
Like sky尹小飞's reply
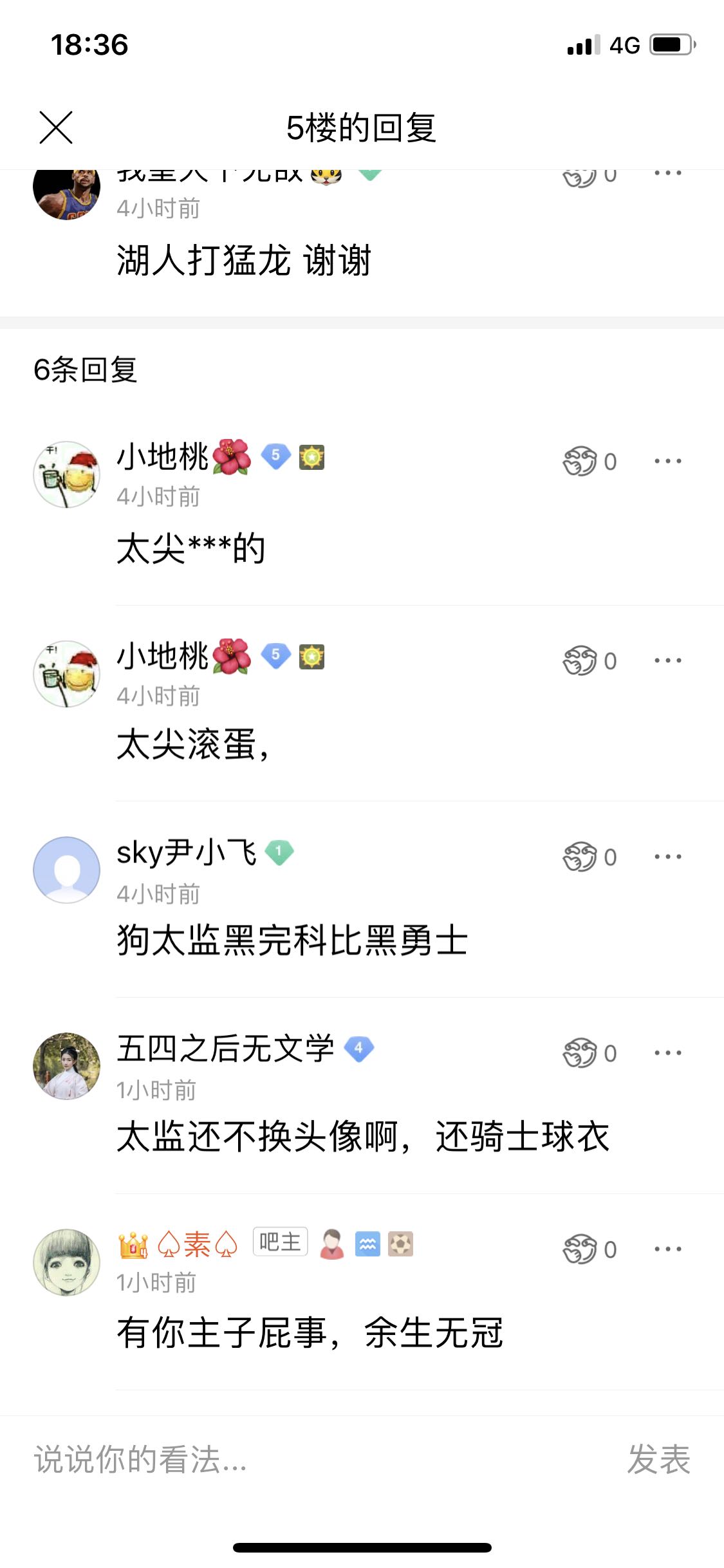pyautogui.click(x=581, y=857)
